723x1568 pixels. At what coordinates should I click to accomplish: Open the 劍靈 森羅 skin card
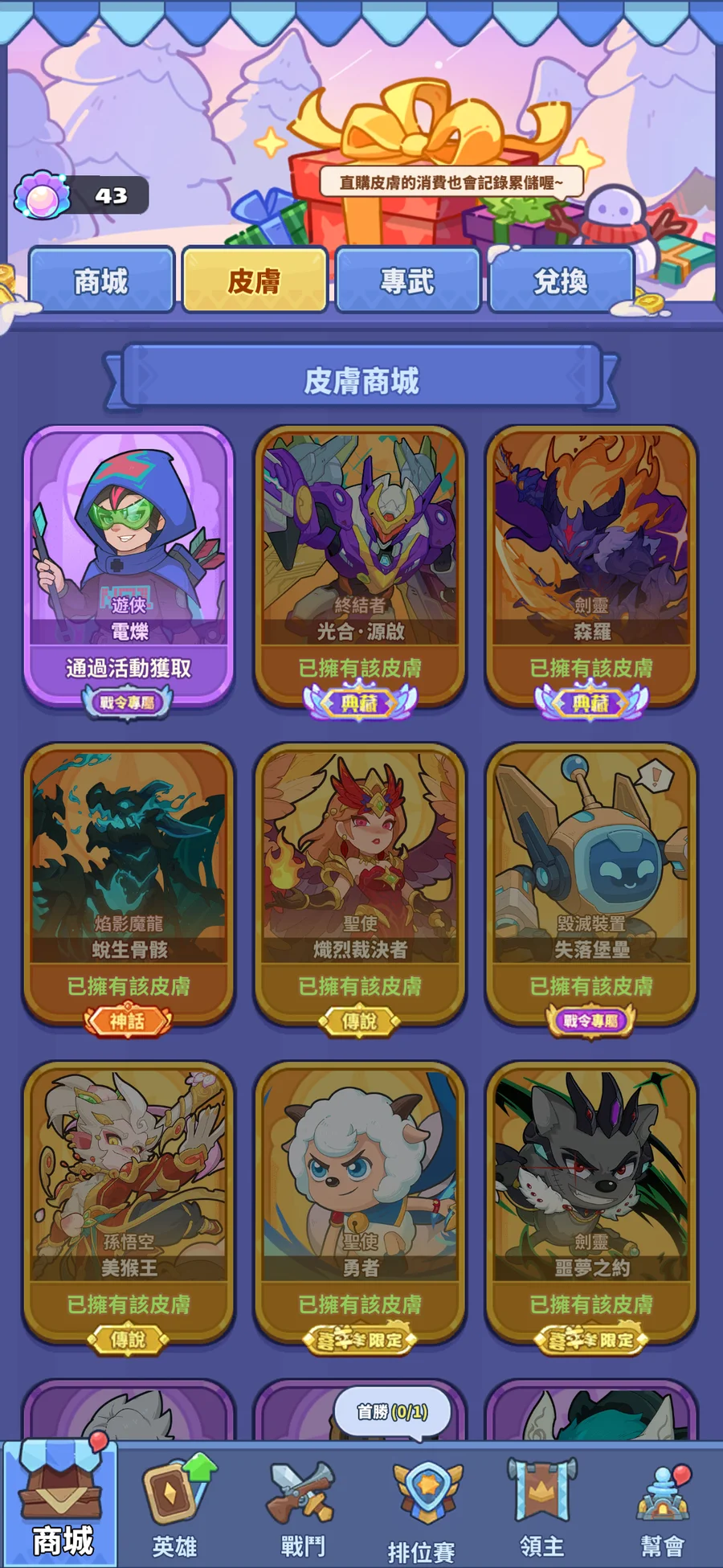tap(591, 563)
